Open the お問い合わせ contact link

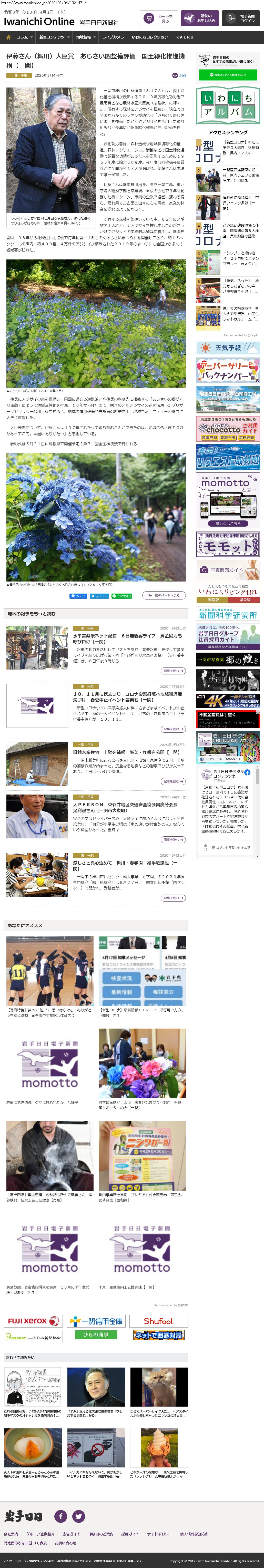click(x=65, y=1543)
